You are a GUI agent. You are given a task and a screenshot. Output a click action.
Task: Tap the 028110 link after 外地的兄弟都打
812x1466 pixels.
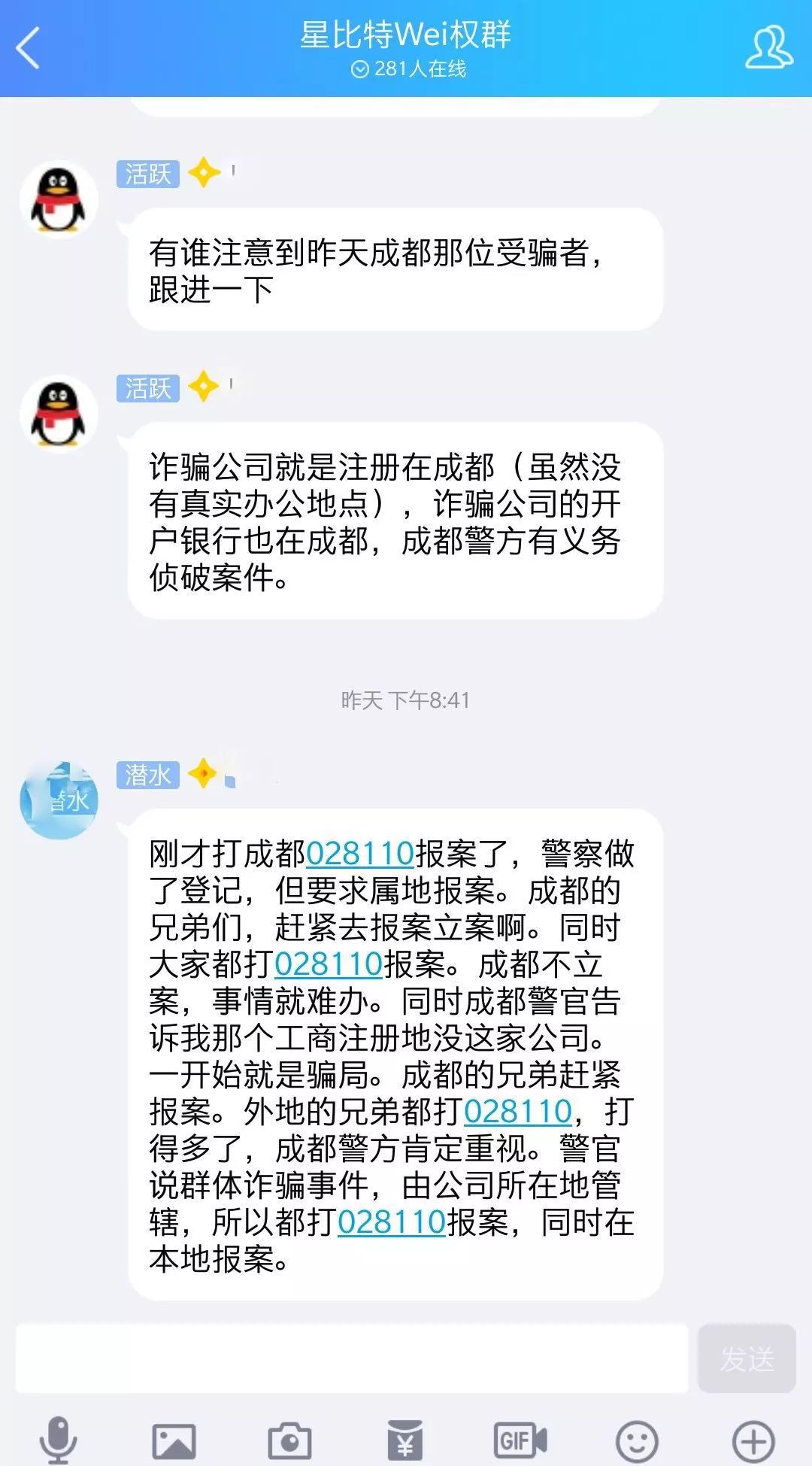tap(518, 1112)
